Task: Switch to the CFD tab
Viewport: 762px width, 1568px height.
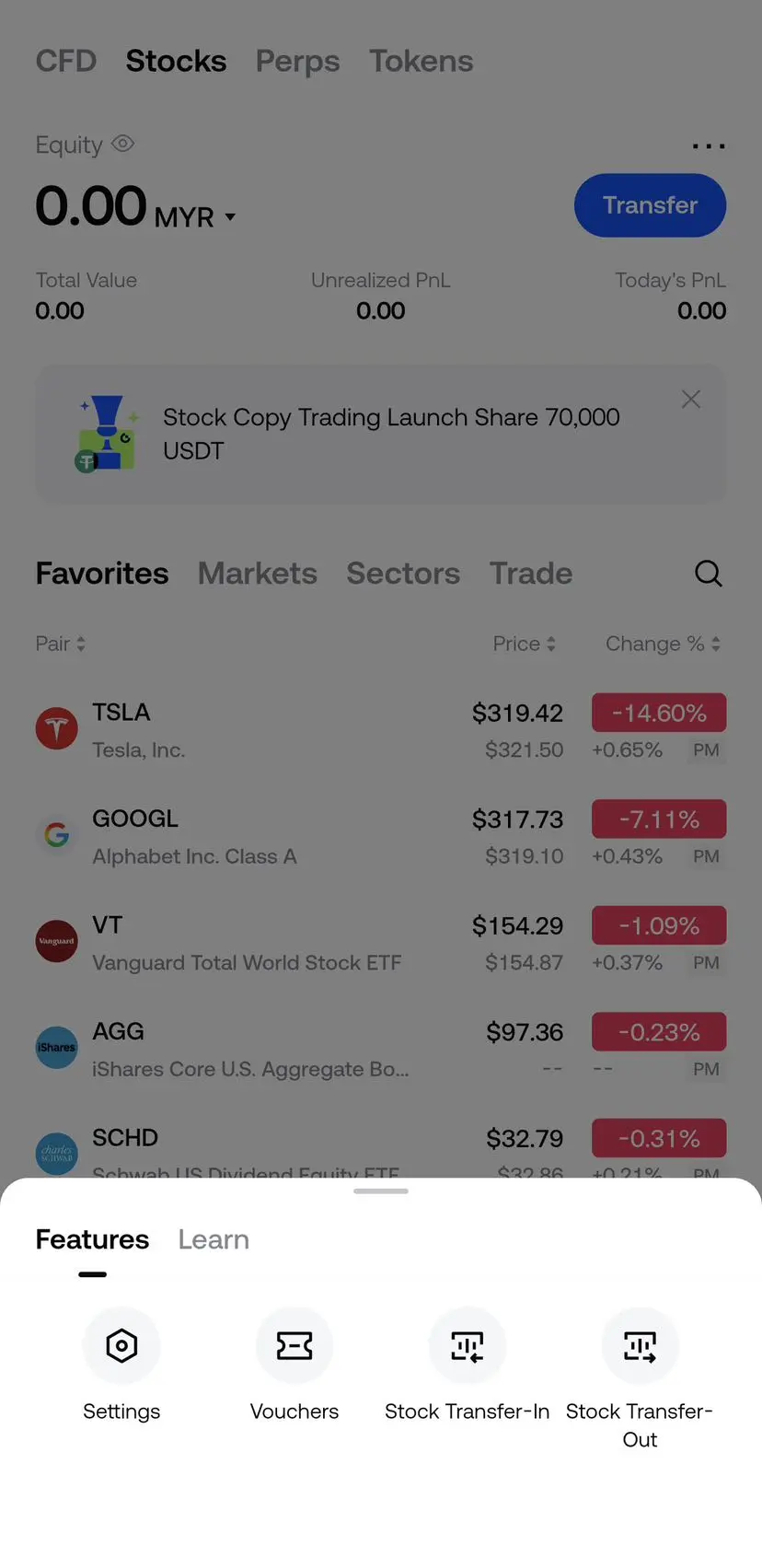Action: click(66, 61)
